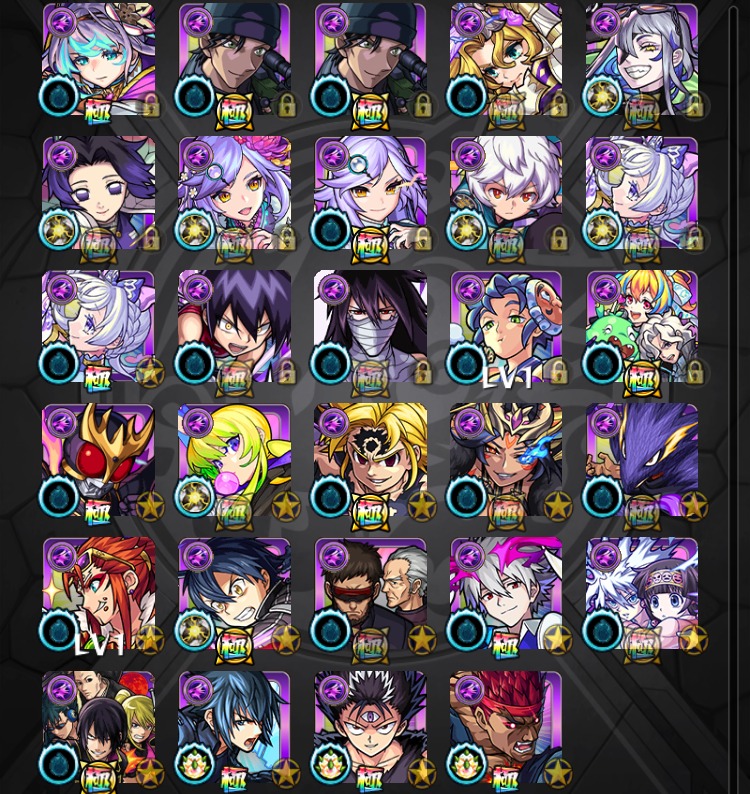Select the dark purple wolf beast
The width and height of the screenshot is (750, 794).
[642, 460]
